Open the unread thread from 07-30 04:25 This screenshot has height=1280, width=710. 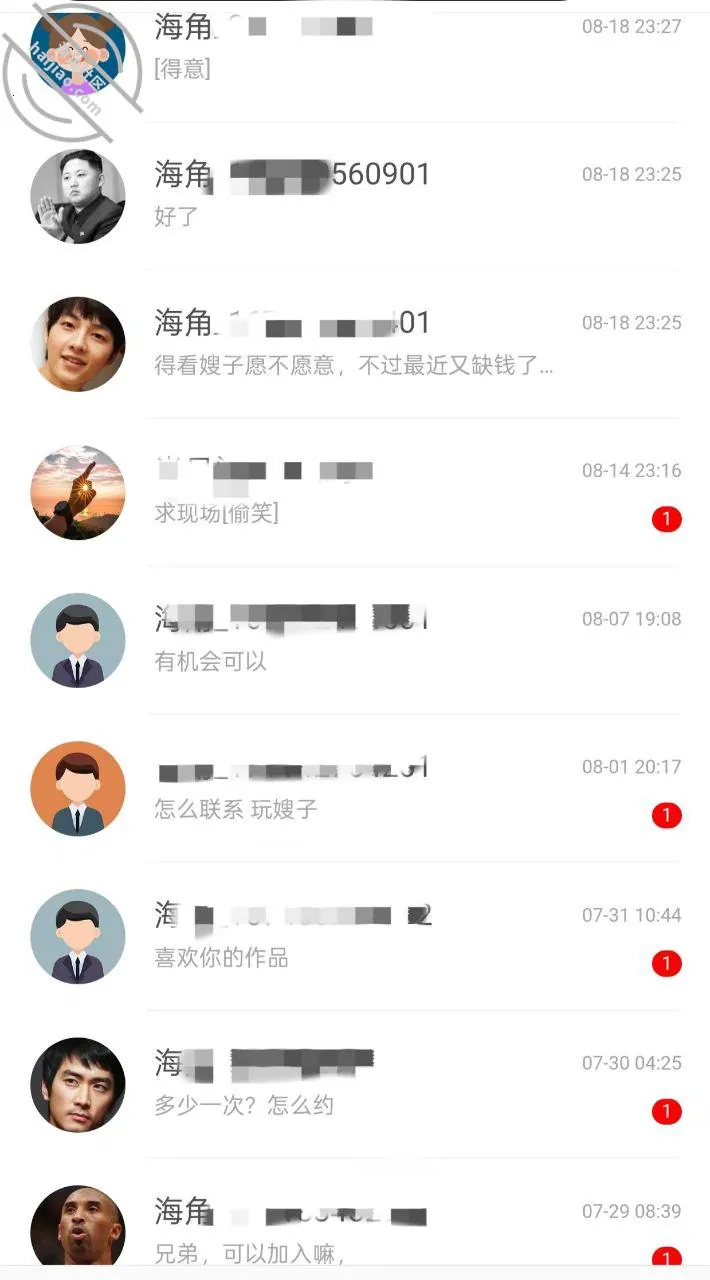pos(355,1084)
